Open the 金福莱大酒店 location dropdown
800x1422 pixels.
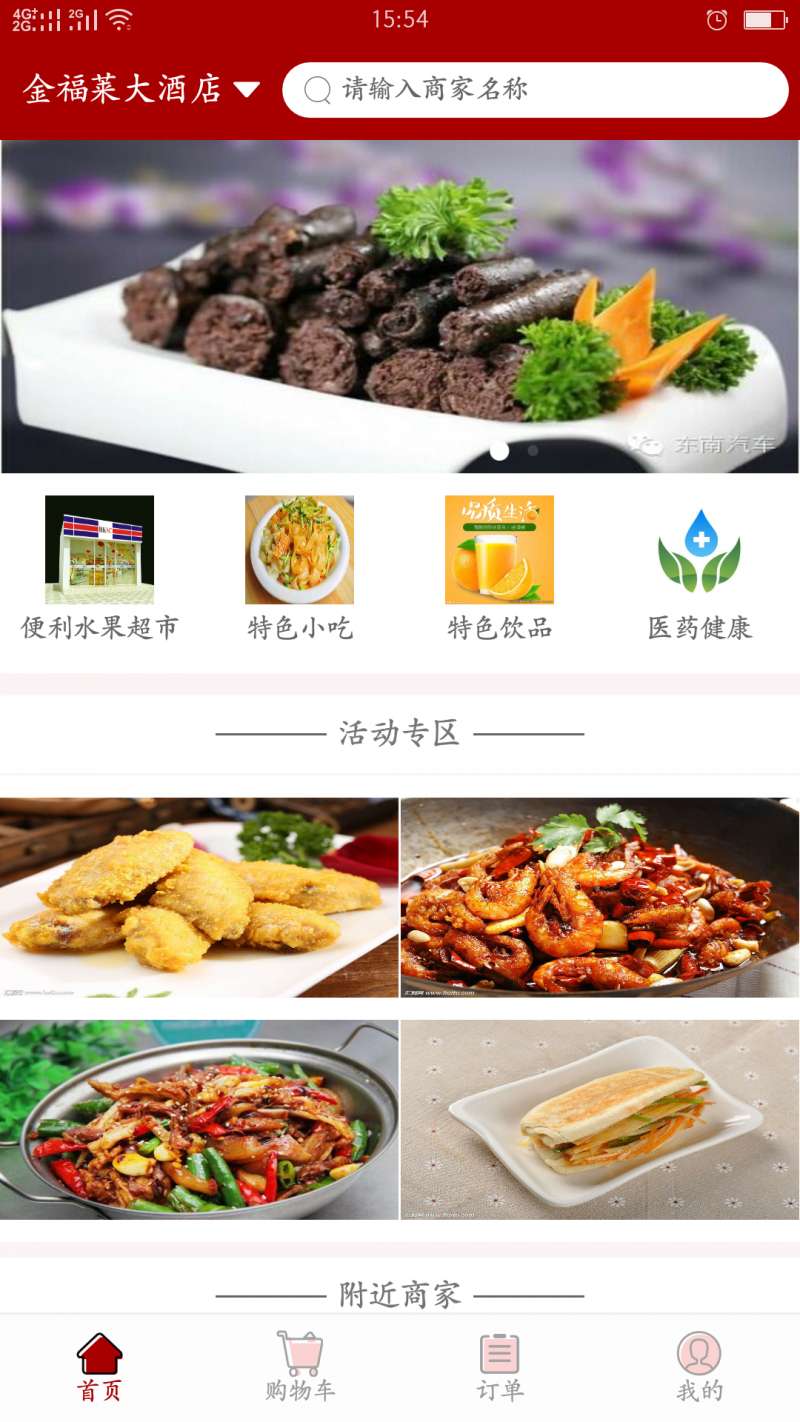(140, 90)
